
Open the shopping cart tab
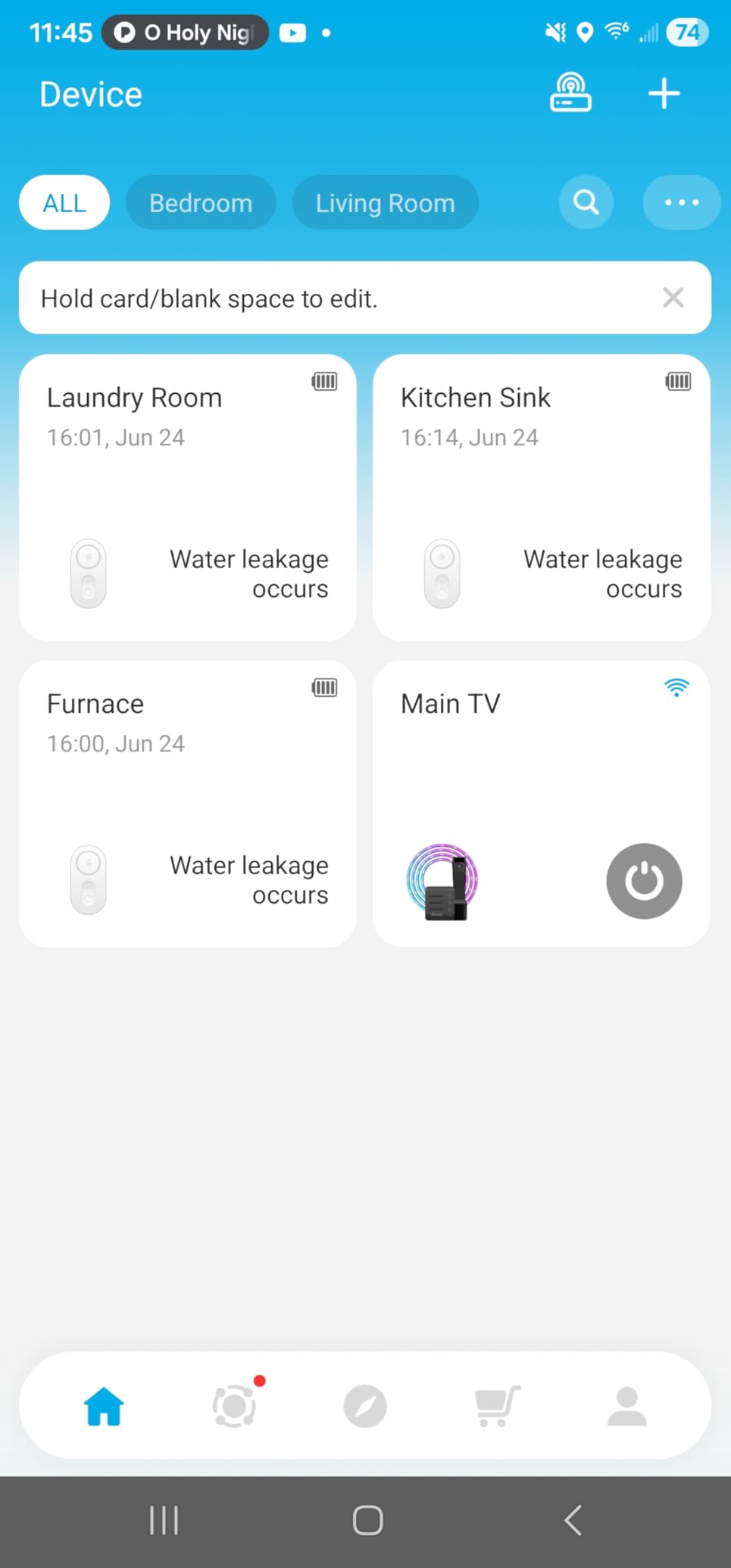click(x=495, y=1406)
